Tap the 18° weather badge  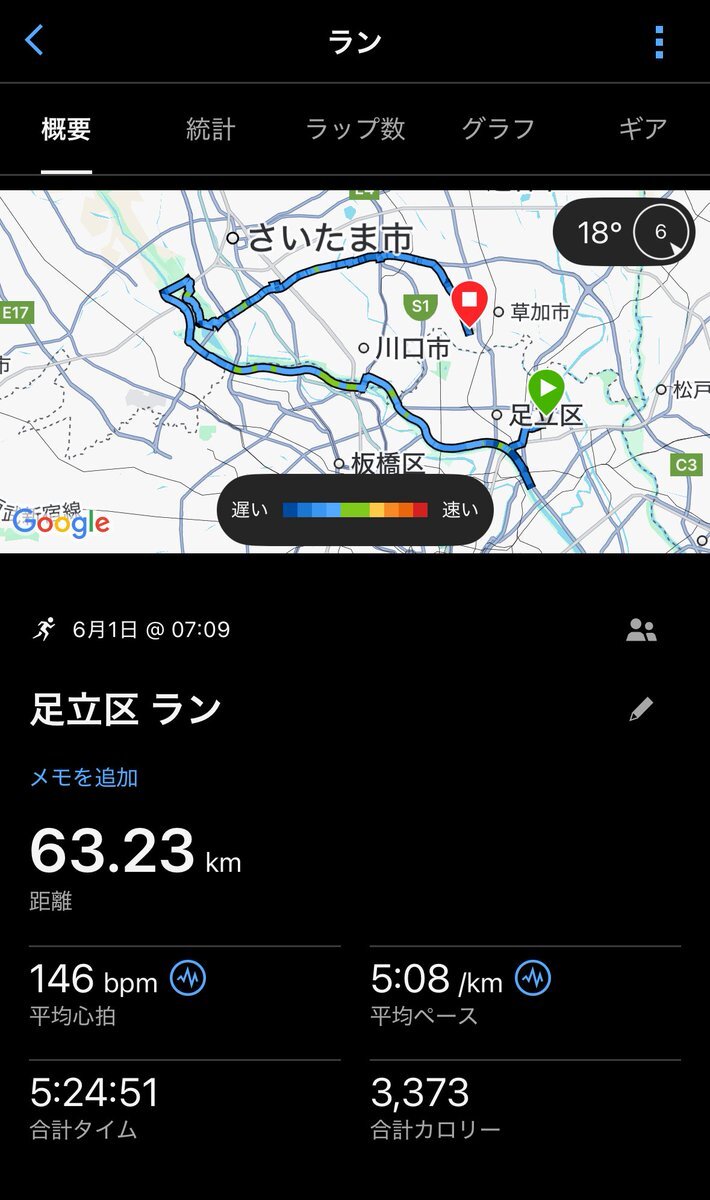click(x=624, y=233)
